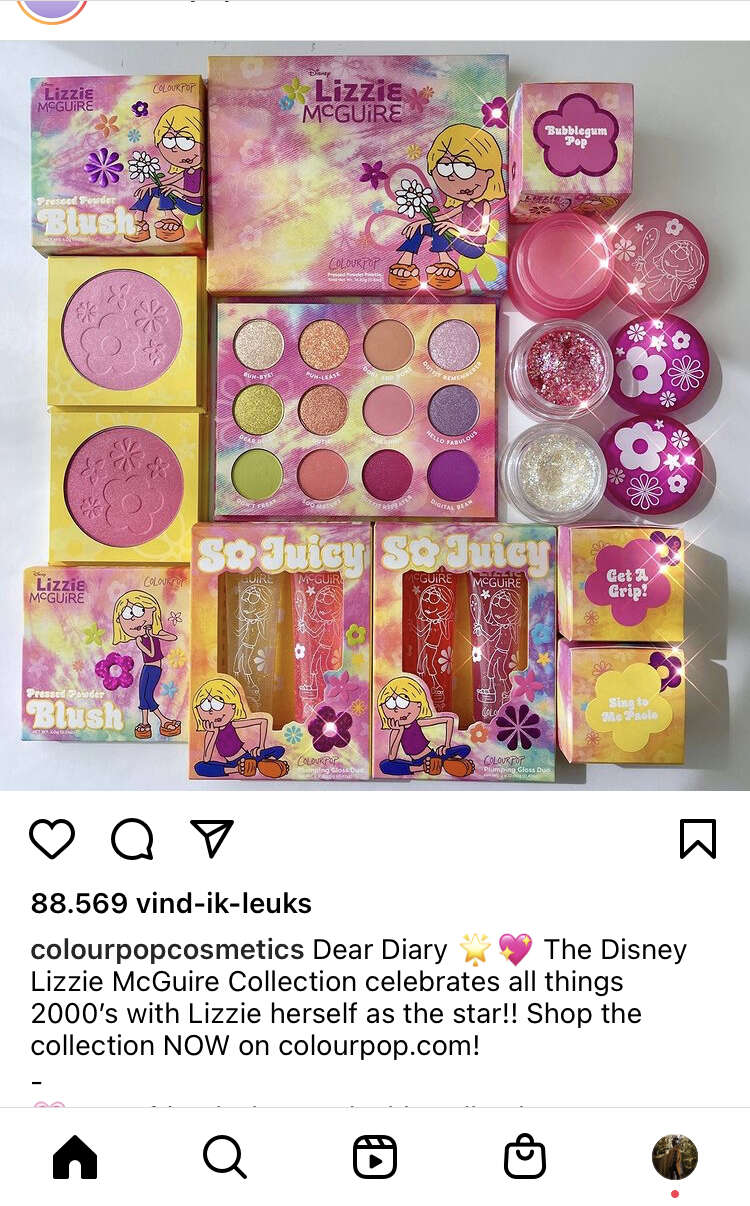Open comments on the post
Viewport: 750px width, 1206px height.
pos(132,839)
